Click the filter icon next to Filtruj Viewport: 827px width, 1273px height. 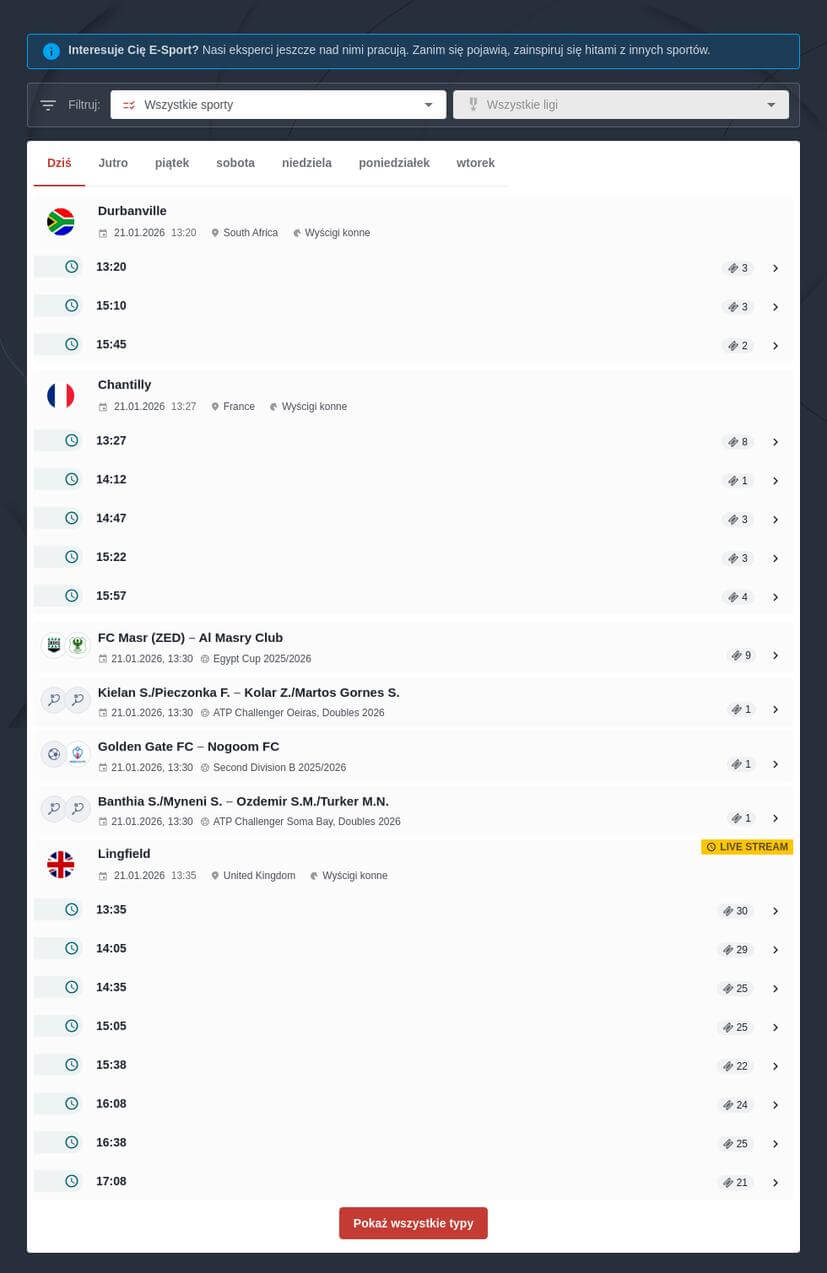pos(48,104)
